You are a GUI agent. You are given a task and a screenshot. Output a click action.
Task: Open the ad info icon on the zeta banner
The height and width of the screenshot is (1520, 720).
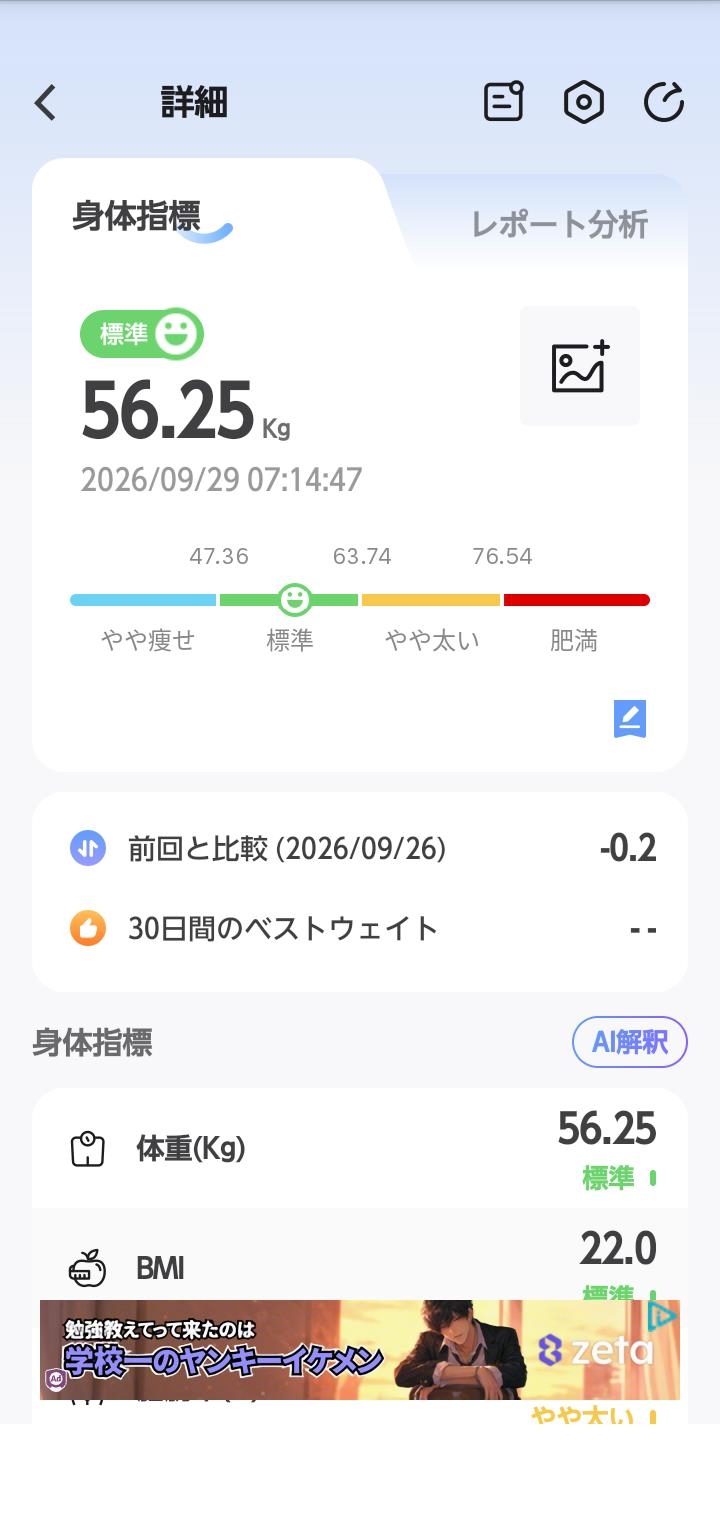coord(662,1316)
